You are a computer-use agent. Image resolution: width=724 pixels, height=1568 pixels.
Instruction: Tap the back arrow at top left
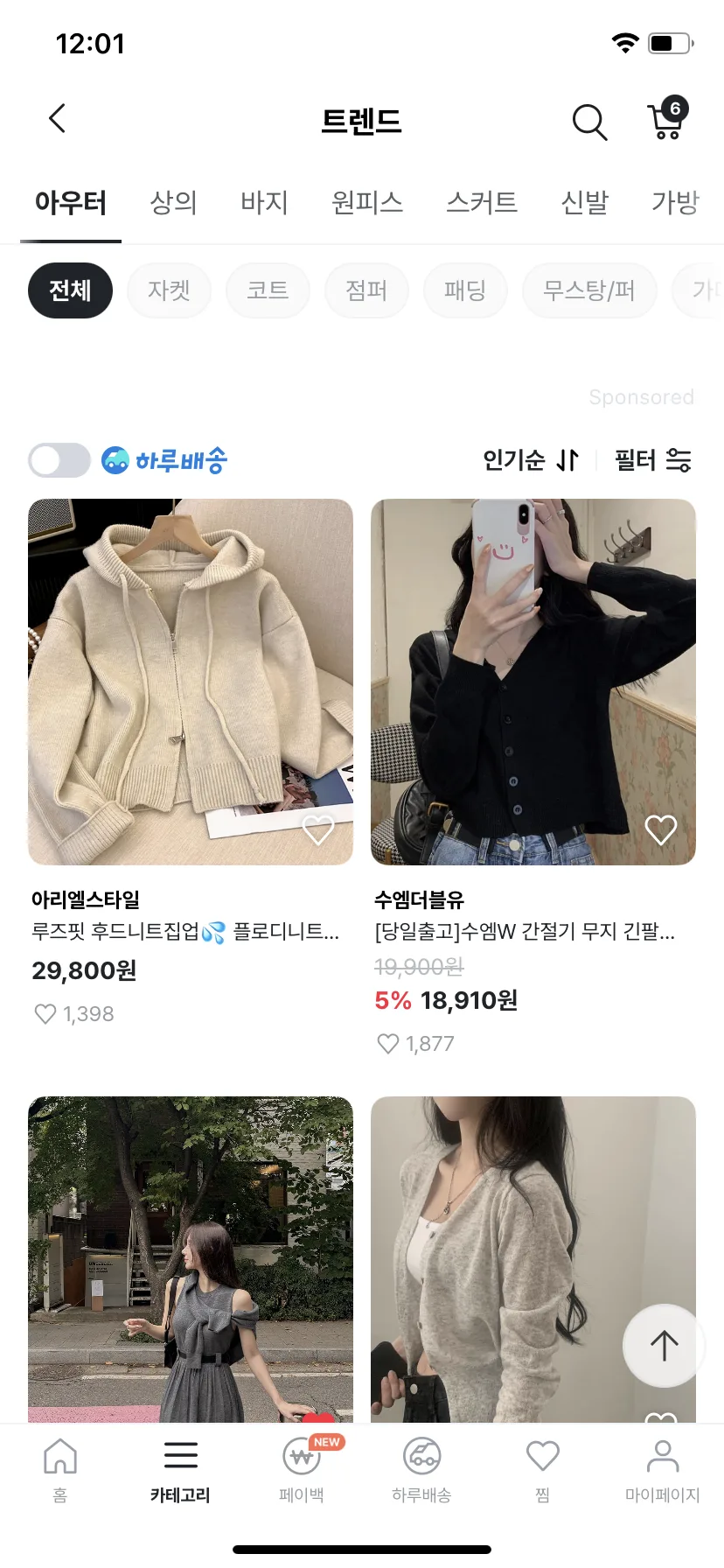[x=57, y=118]
